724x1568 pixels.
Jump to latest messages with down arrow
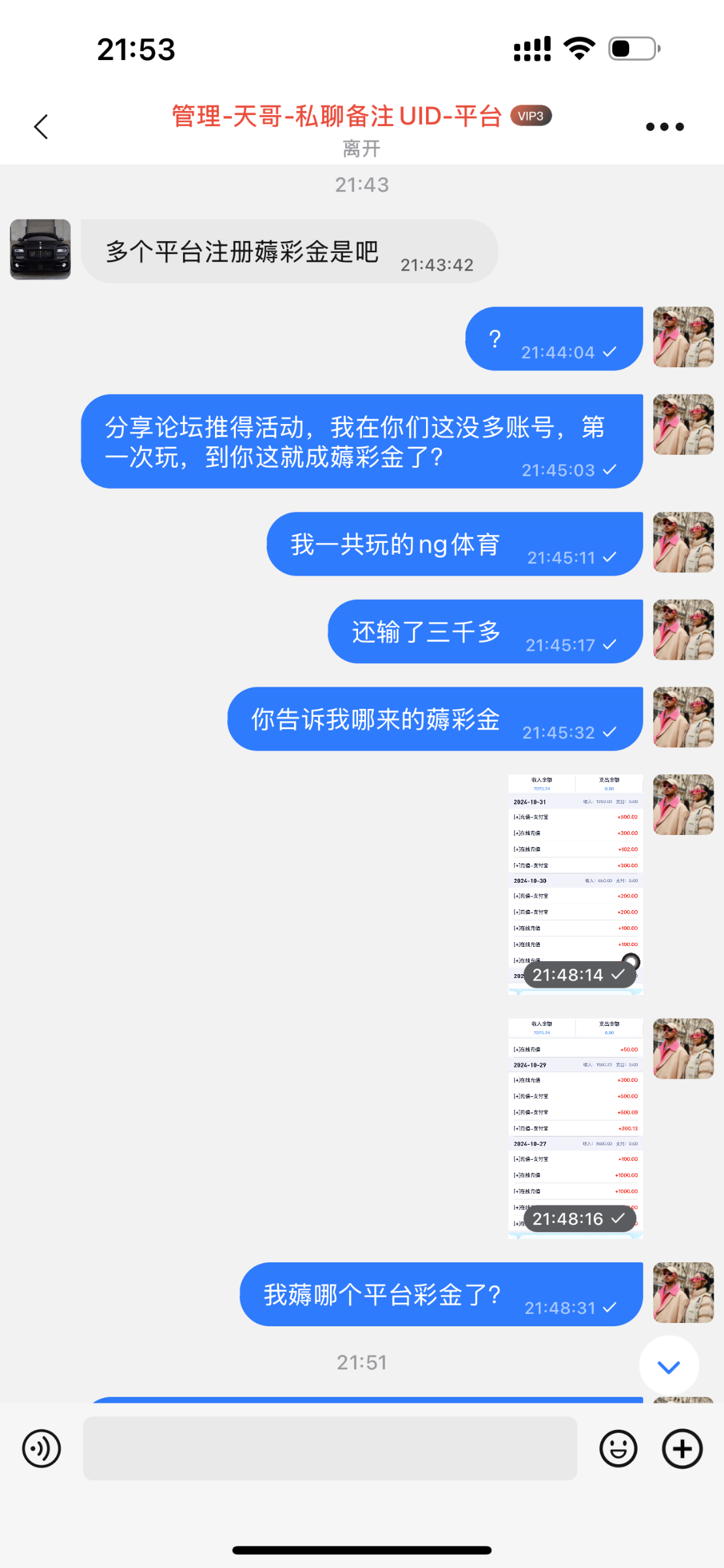pyautogui.click(x=668, y=1366)
